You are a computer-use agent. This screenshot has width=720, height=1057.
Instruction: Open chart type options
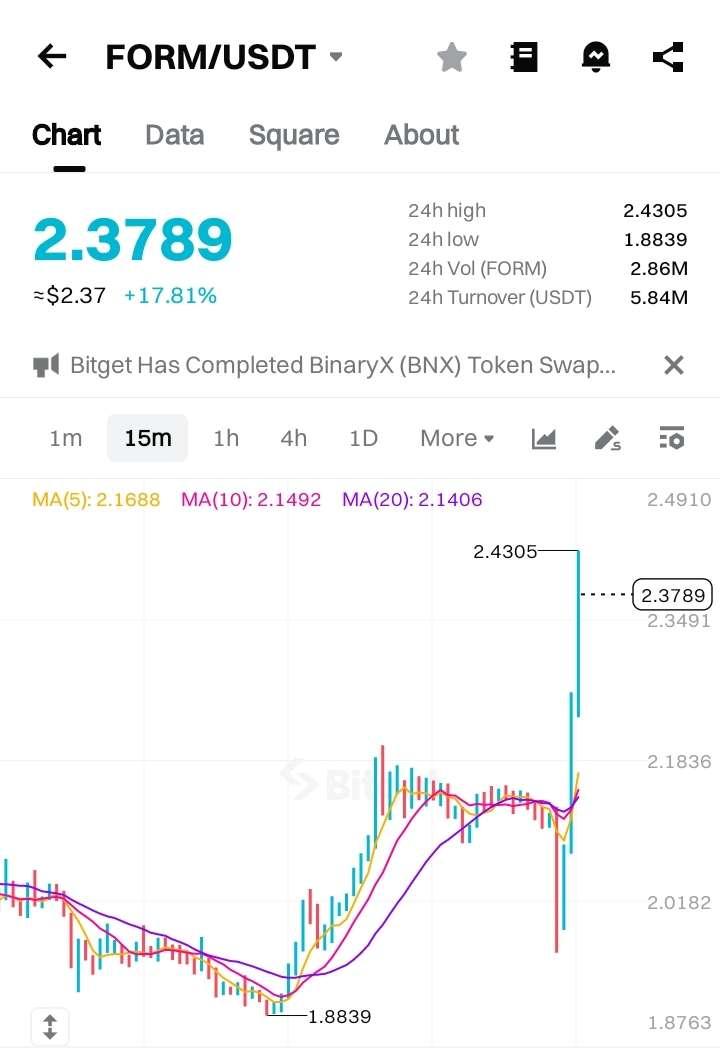pos(544,438)
